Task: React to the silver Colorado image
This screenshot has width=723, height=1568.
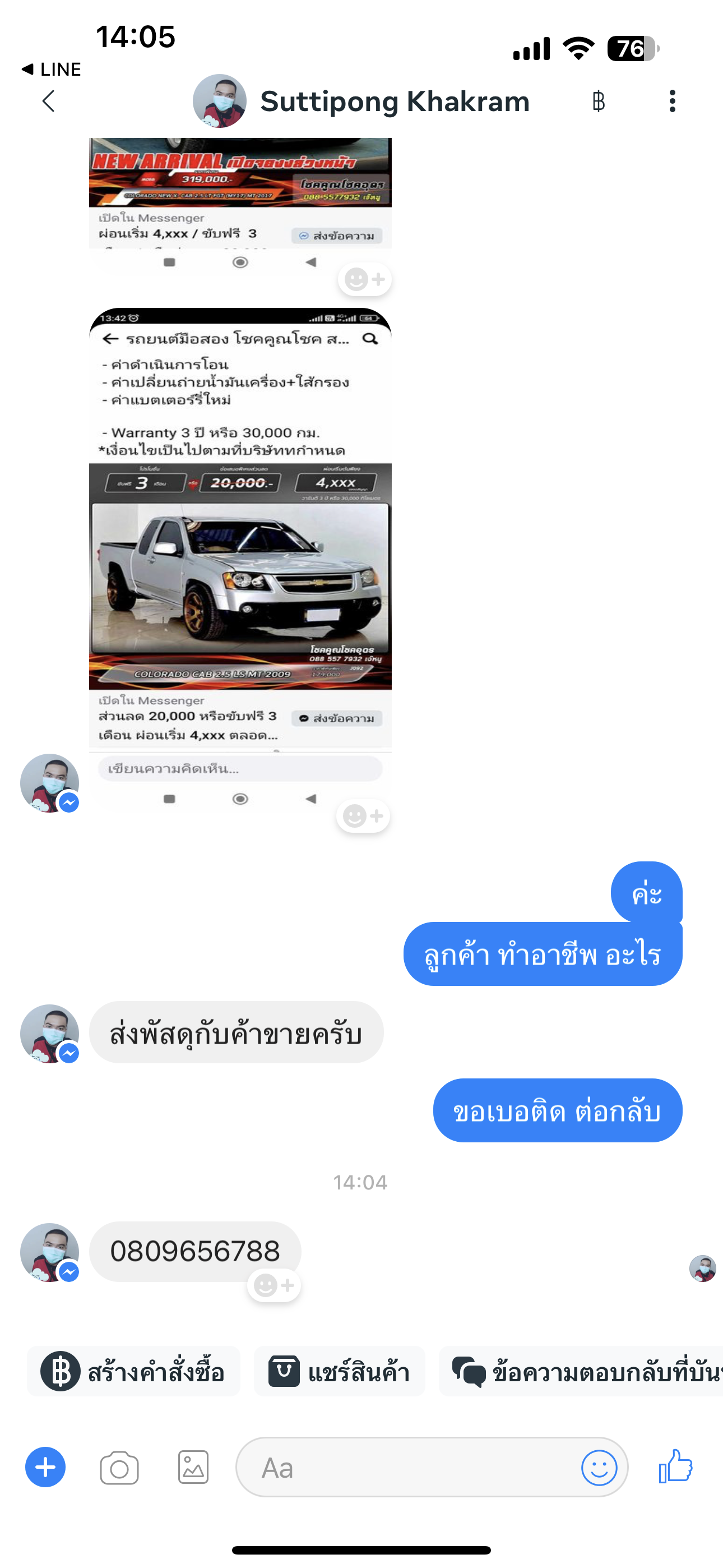Action: pyautogui.click(x=363, y=815)
